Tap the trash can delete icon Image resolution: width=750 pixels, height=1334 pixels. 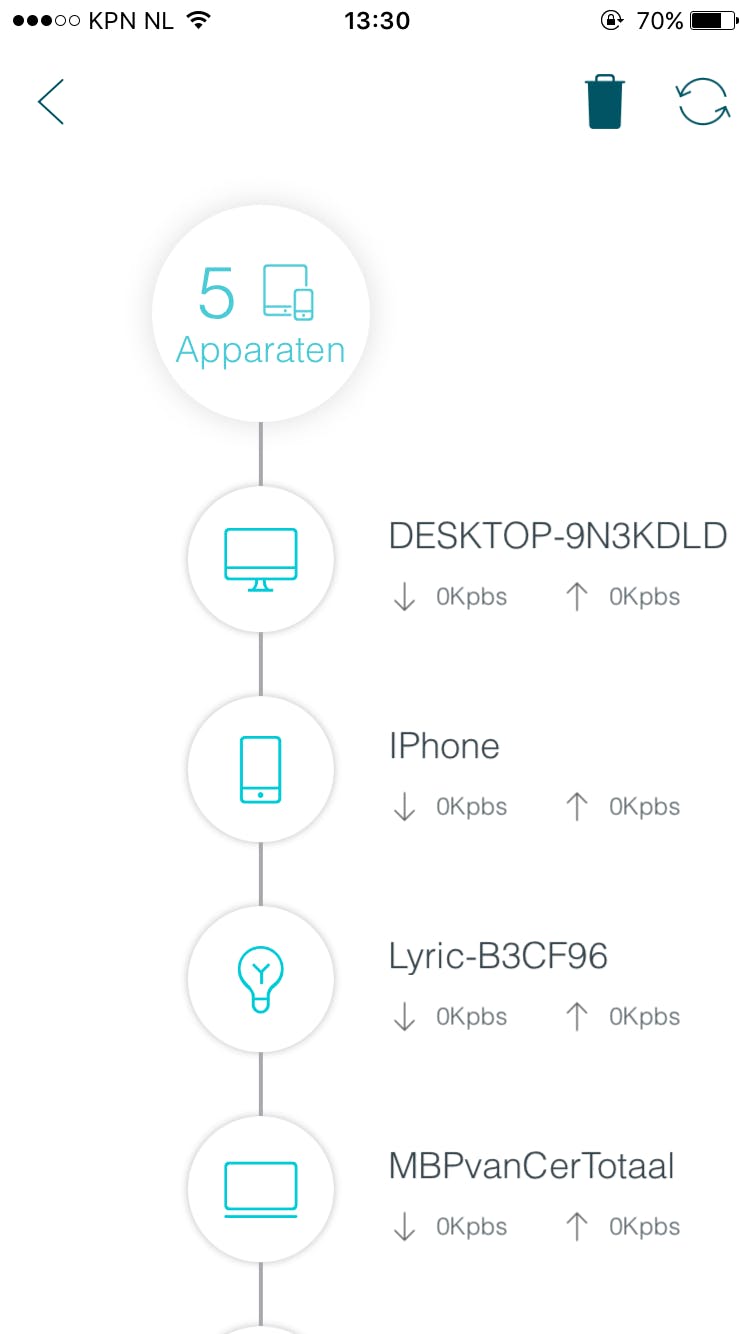pos(605,103)
